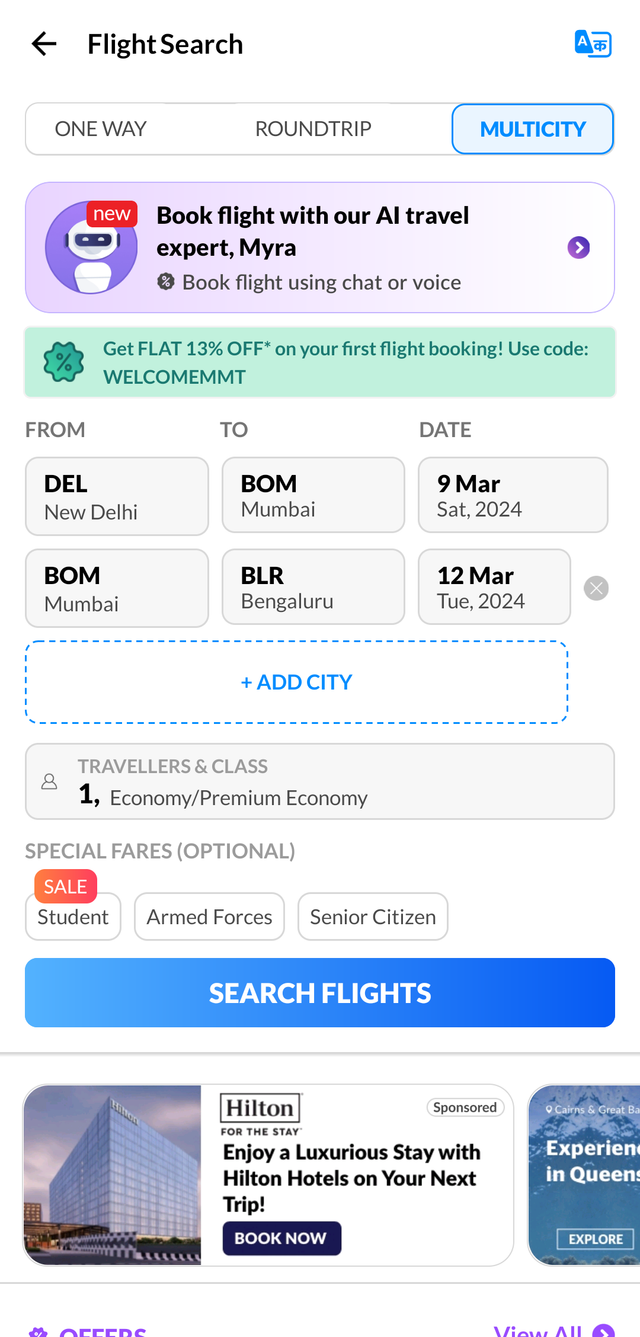This screenshot has width=640, height=1337.
Task: Pick a new date for 9 Mar
Action: pos(512,495)
